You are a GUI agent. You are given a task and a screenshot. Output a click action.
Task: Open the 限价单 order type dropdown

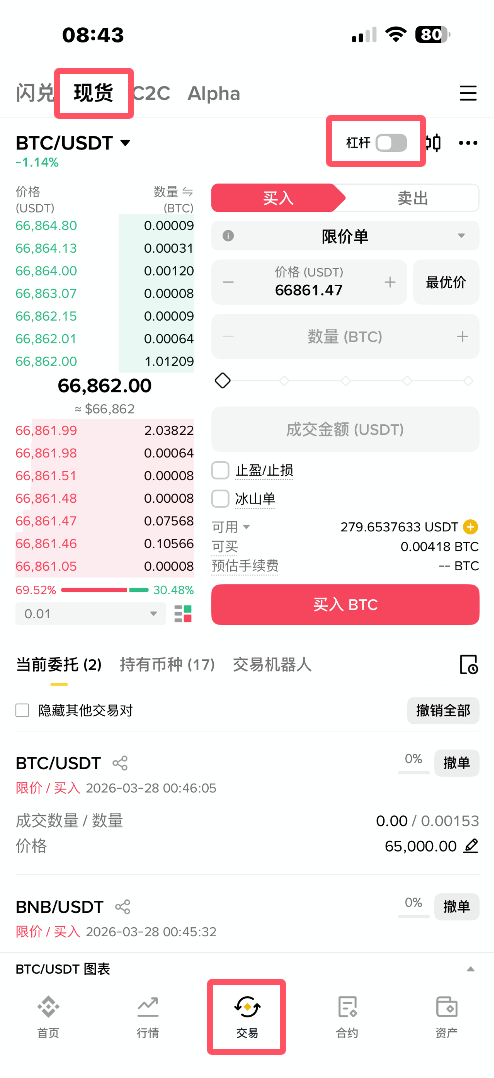[345, 236]
